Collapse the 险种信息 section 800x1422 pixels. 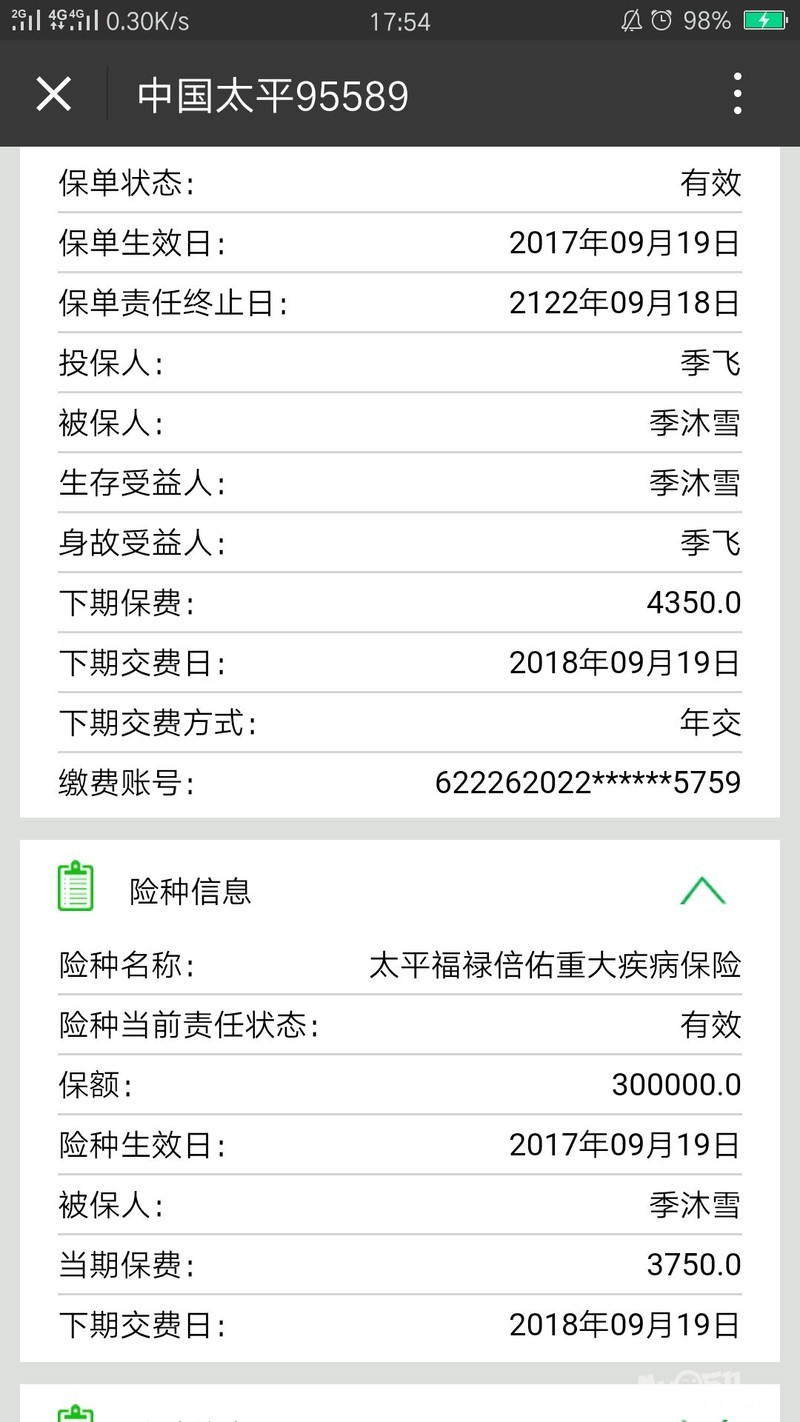pyautogui.click(x=702, y=889)
